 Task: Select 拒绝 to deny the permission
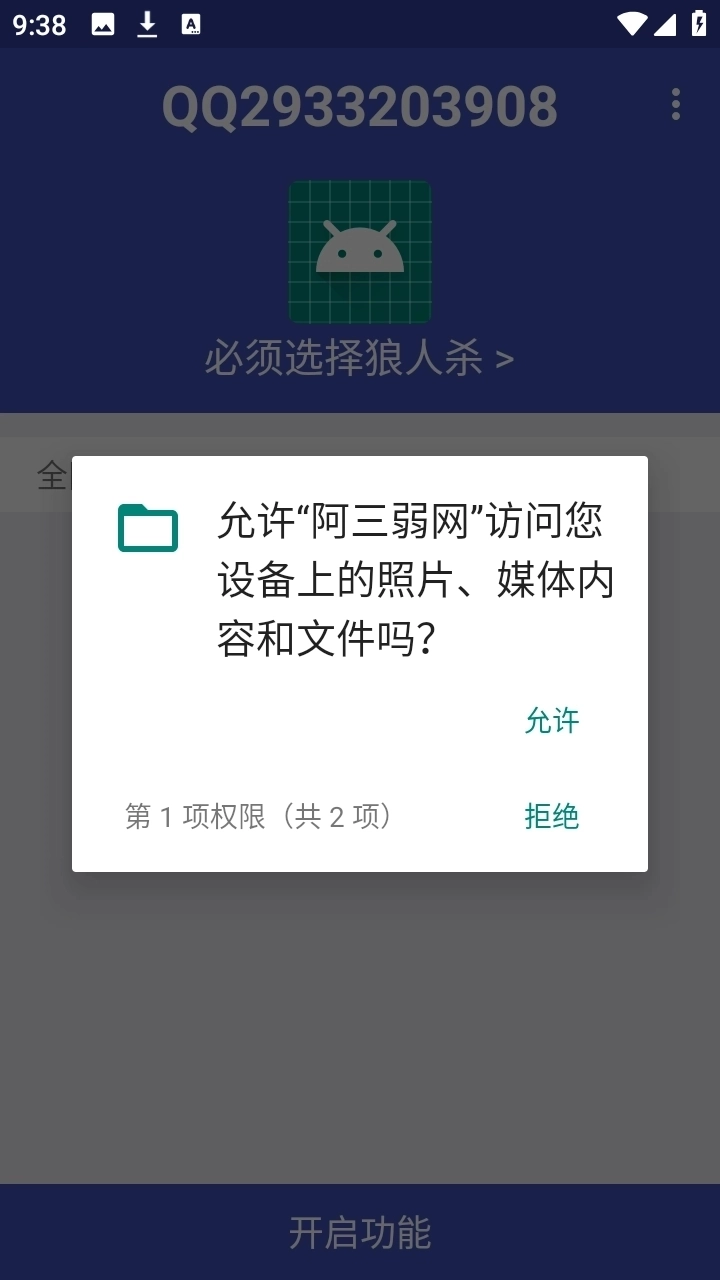552,816
